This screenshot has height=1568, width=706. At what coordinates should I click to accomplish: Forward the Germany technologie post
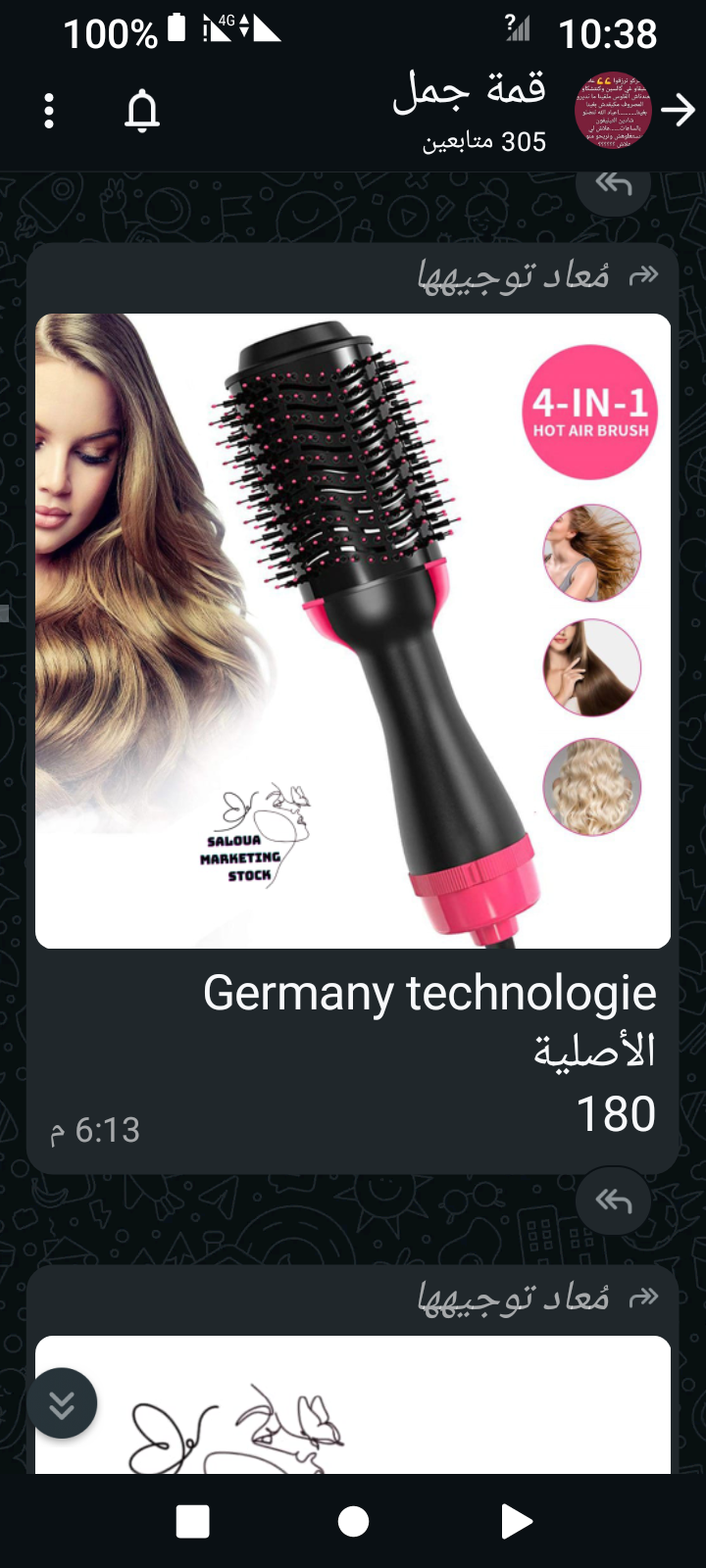[613, 1200]
